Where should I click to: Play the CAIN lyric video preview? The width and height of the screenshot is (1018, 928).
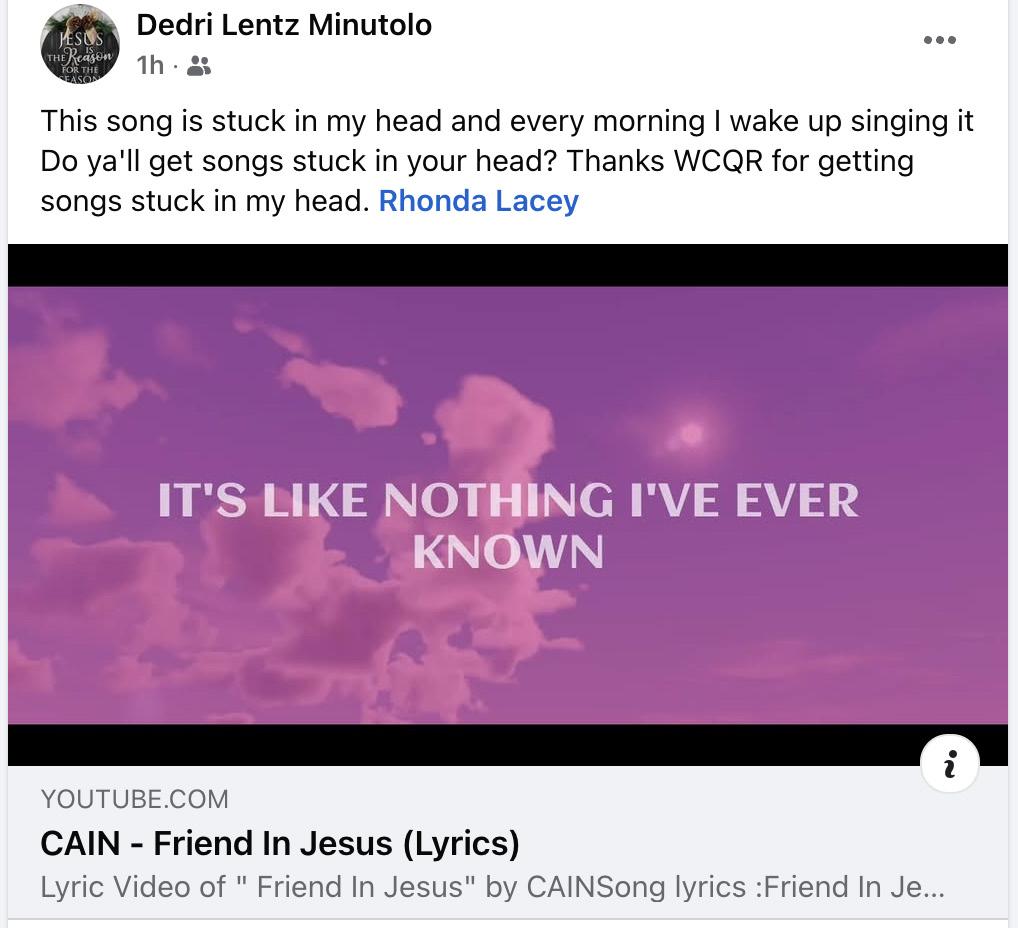508,505
